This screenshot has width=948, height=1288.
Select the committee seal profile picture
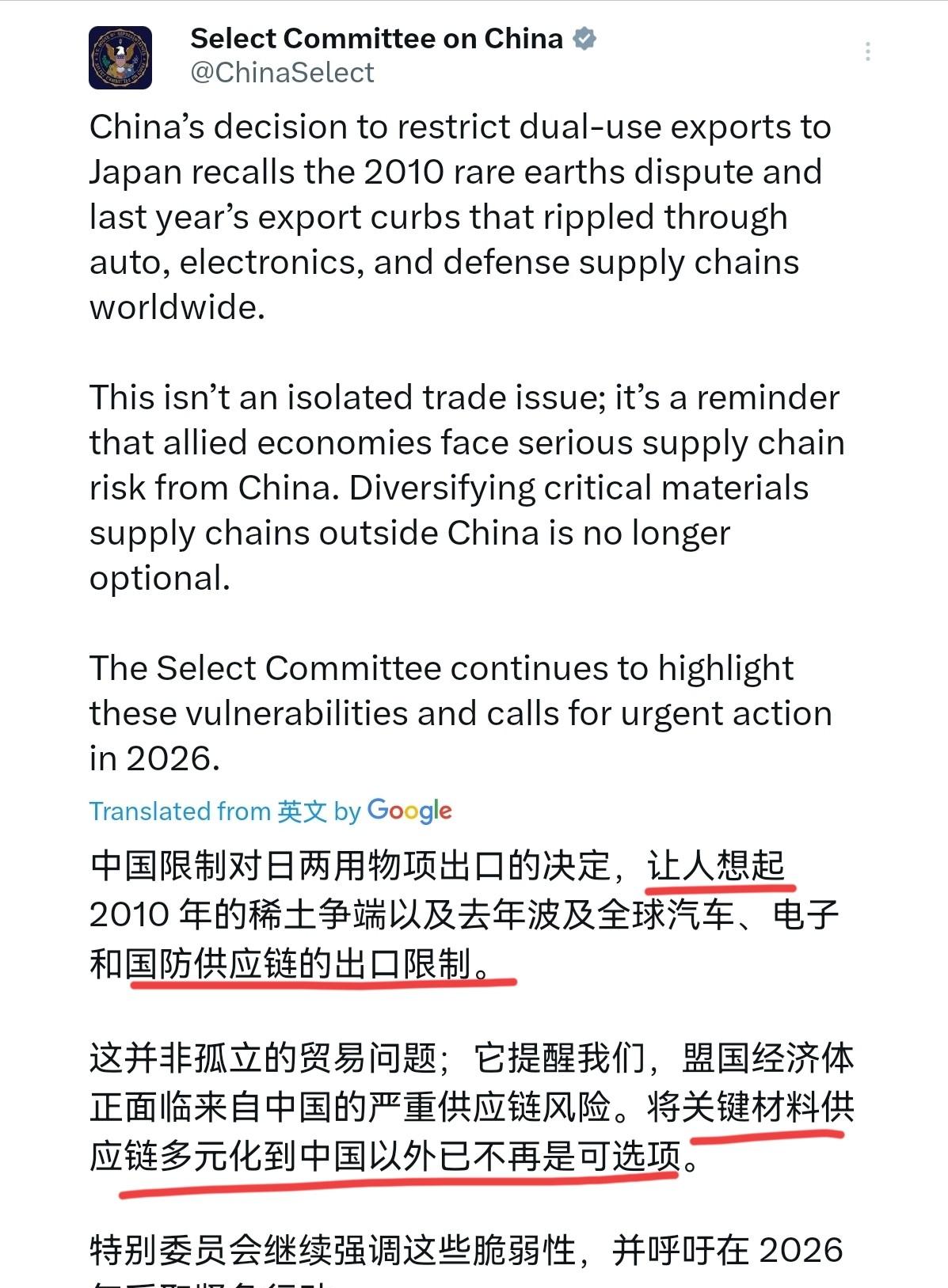120,57
